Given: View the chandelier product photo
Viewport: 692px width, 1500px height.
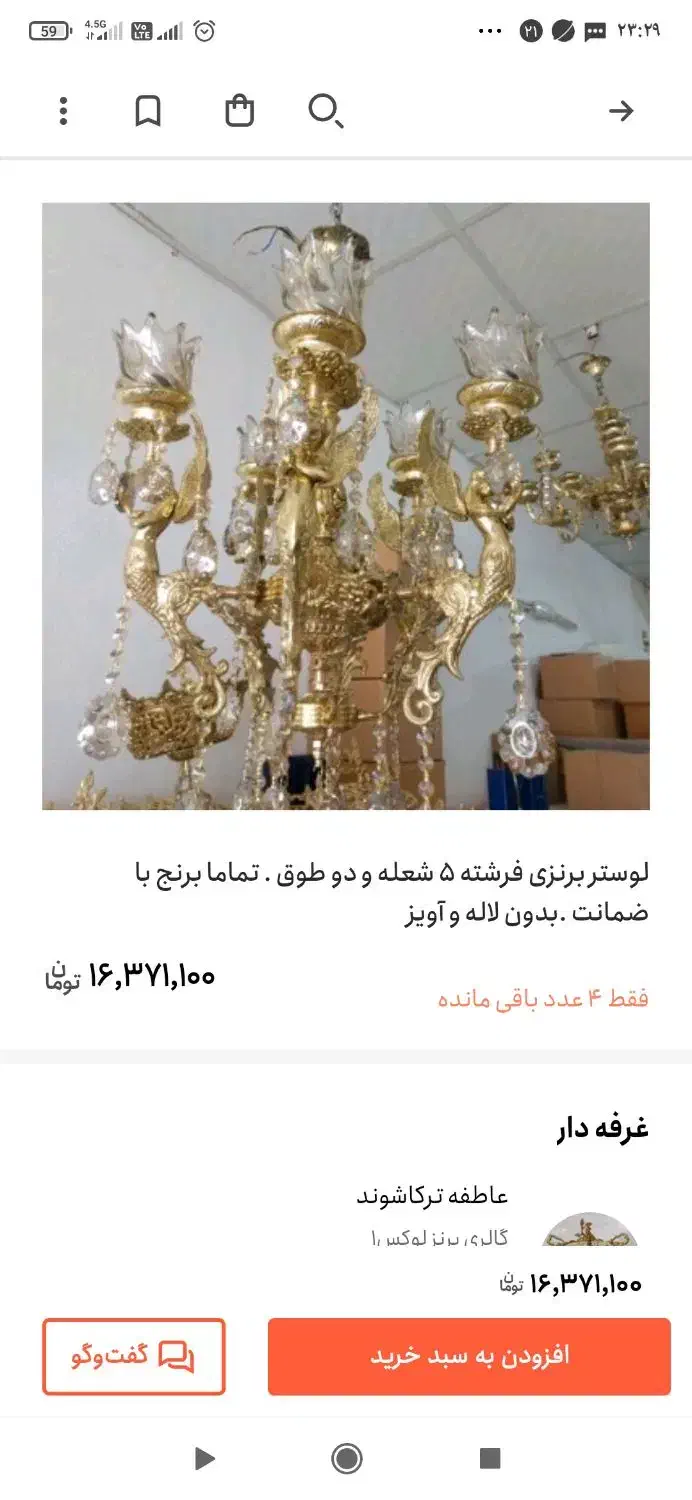Looking at the screenshot, I should pos(346,506).
